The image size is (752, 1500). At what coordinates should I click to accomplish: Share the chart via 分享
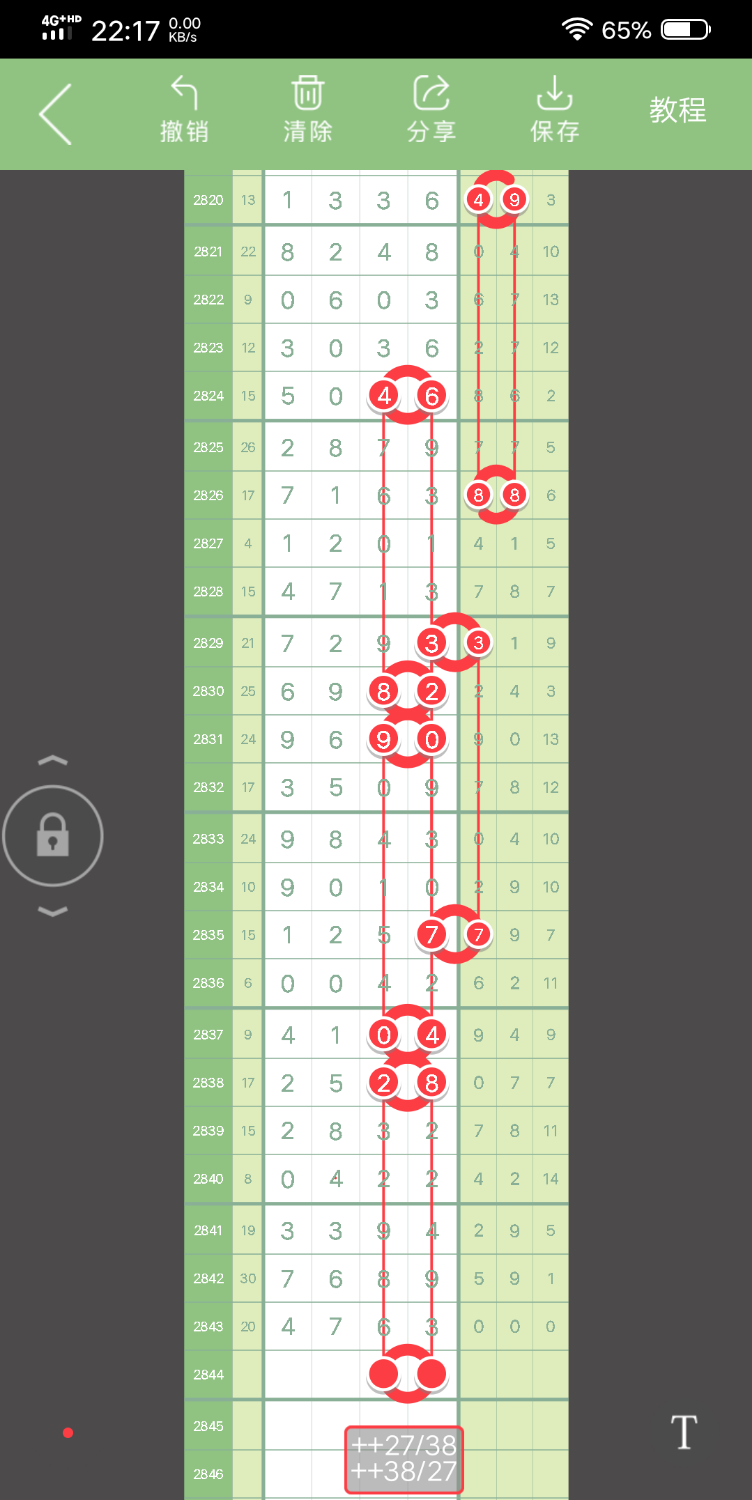(x=431, y=110)
